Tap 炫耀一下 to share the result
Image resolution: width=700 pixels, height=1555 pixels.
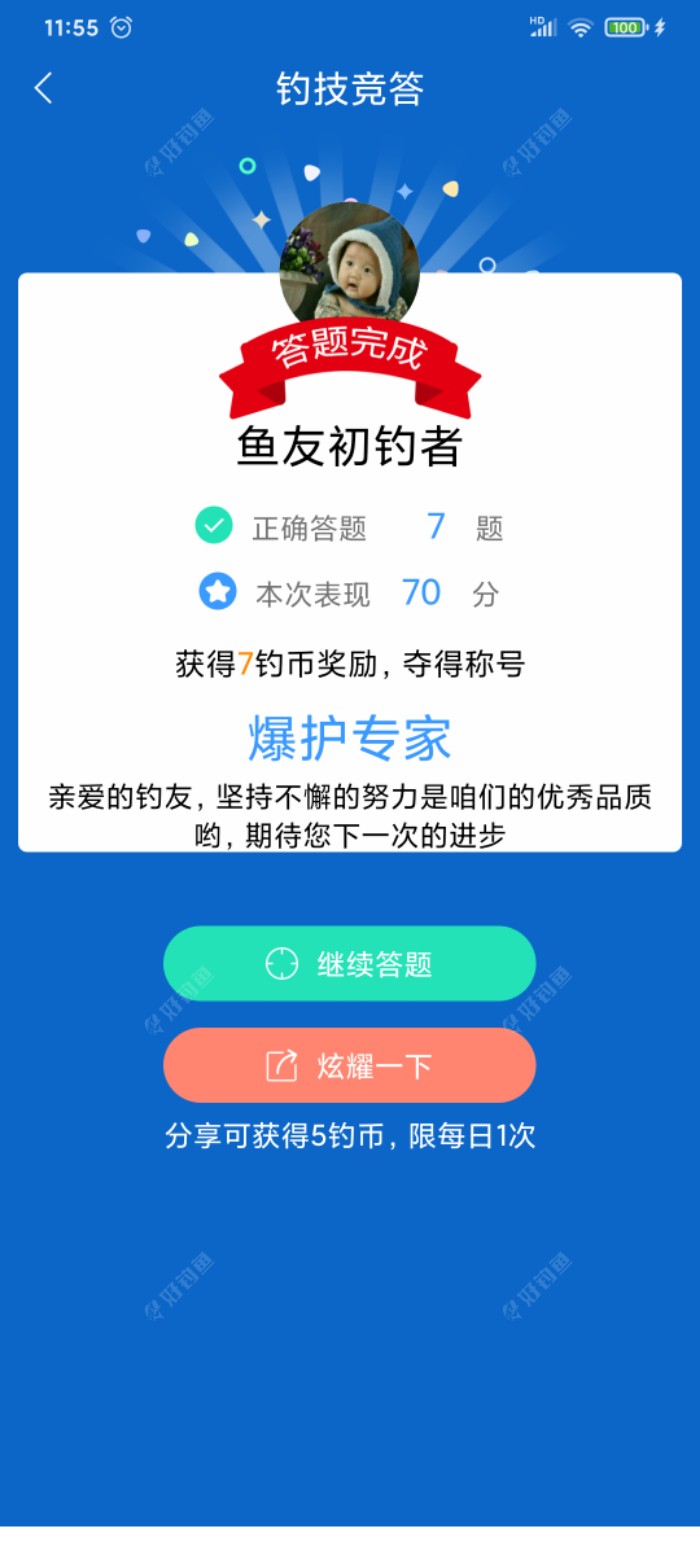(349, 1066)
